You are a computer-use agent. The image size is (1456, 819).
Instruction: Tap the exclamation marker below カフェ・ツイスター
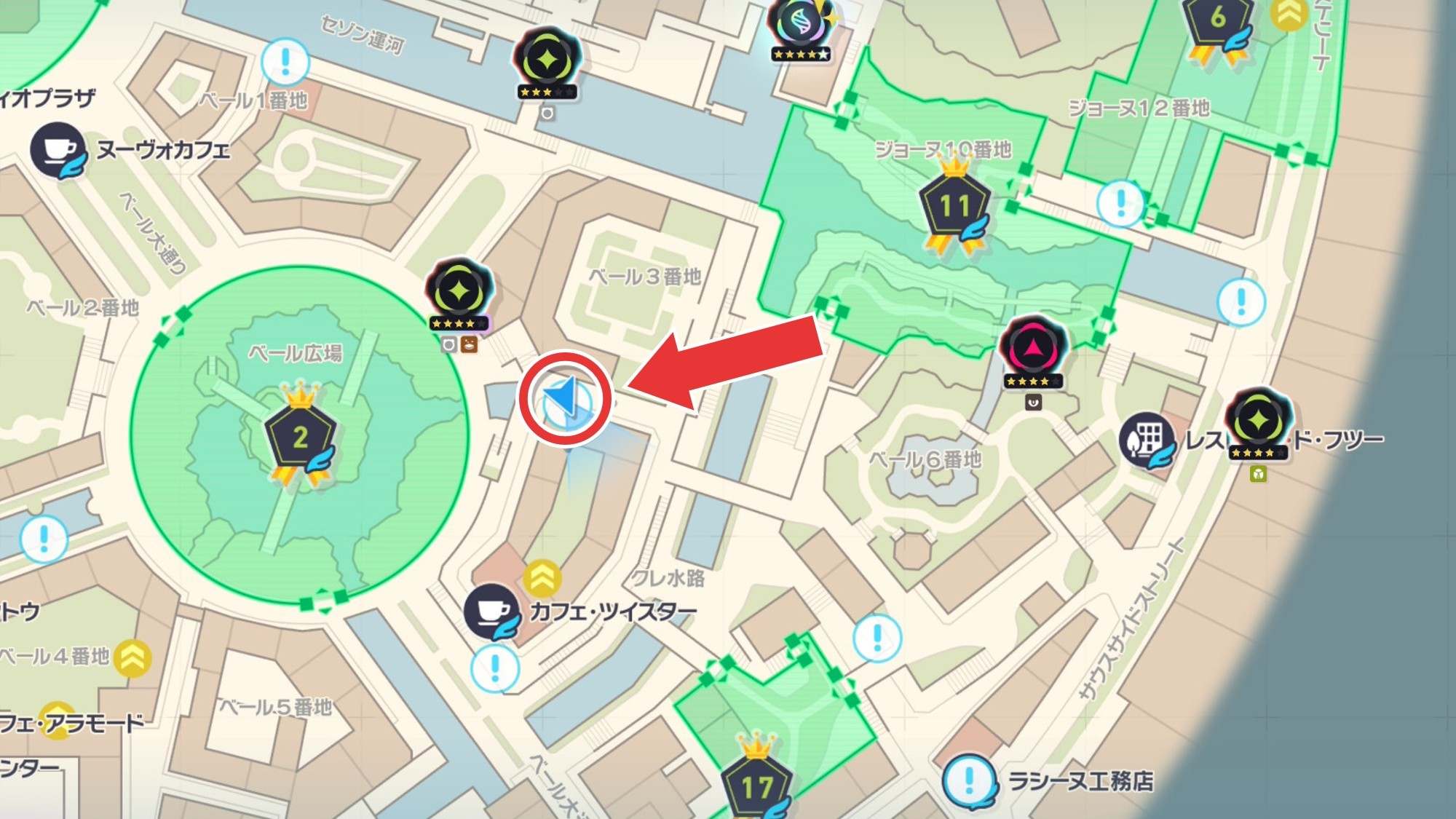point(495,668)
